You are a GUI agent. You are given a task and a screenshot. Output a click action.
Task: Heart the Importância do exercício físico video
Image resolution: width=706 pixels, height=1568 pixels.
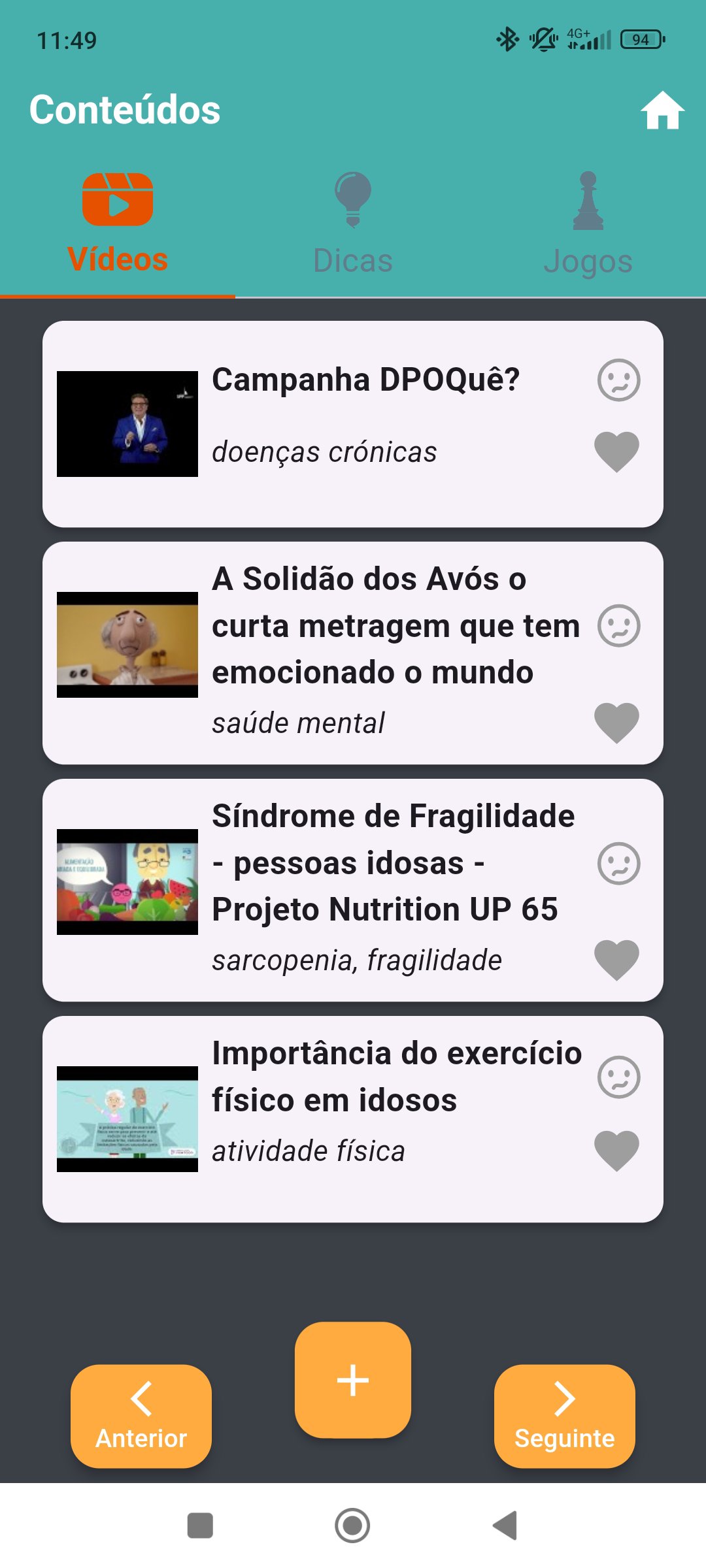[x=616, y=1151]
